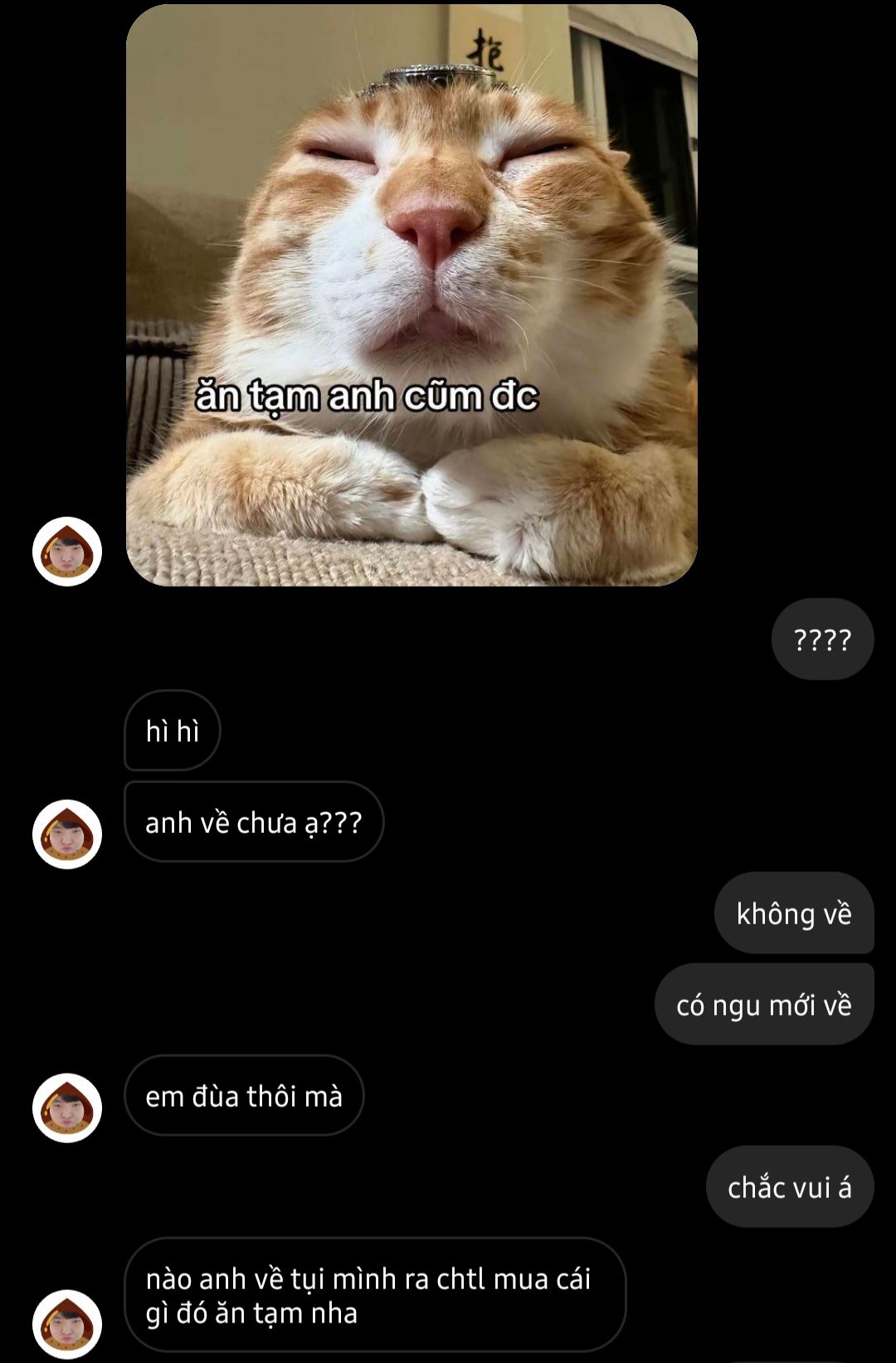The image size is (896, 1363).
Task: Open the cat meme image message
Action: pyautogui.click(x=411, y=295)
